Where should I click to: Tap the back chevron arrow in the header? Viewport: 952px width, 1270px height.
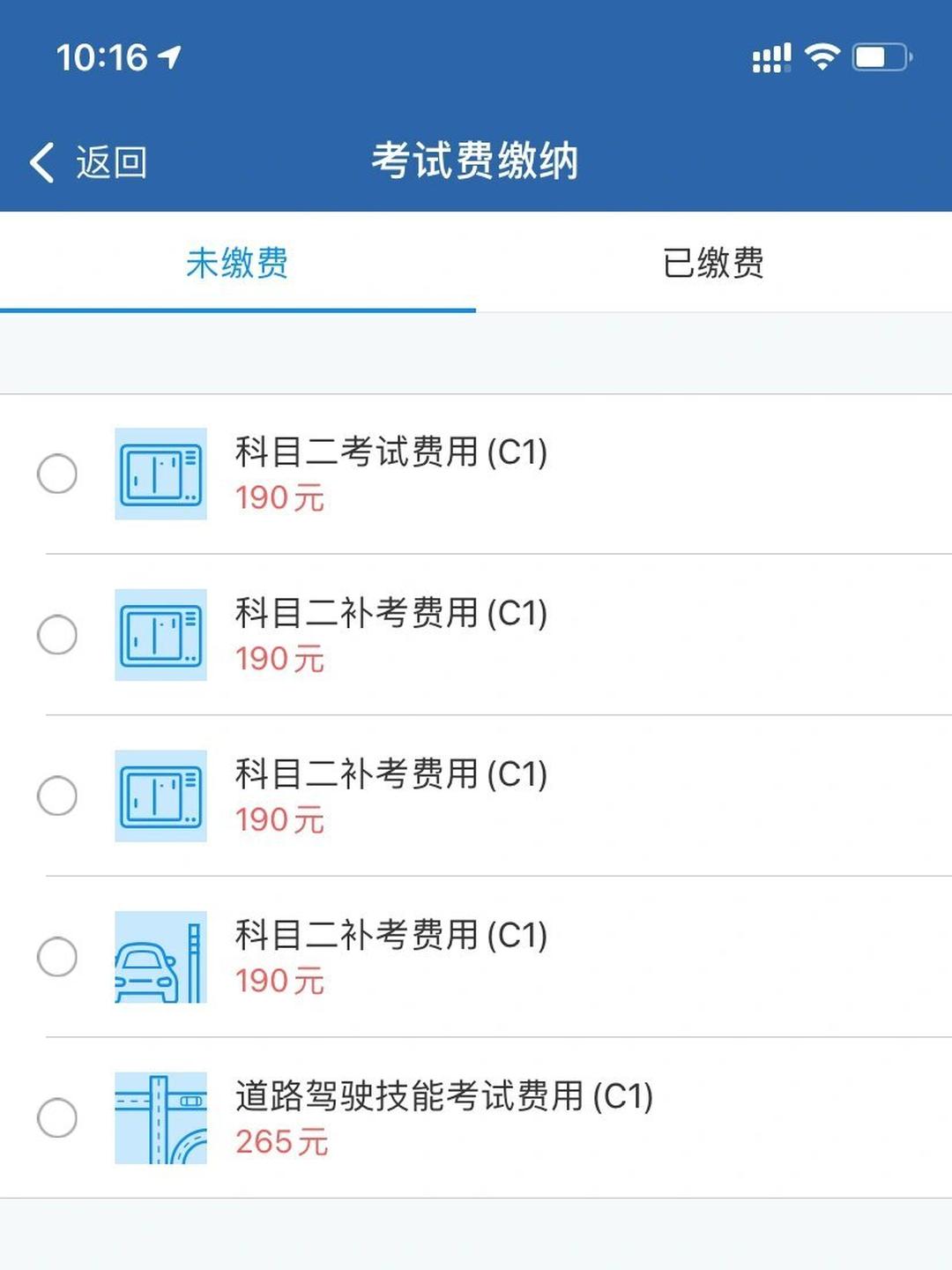pyautogui.click(x=41, y=161)
